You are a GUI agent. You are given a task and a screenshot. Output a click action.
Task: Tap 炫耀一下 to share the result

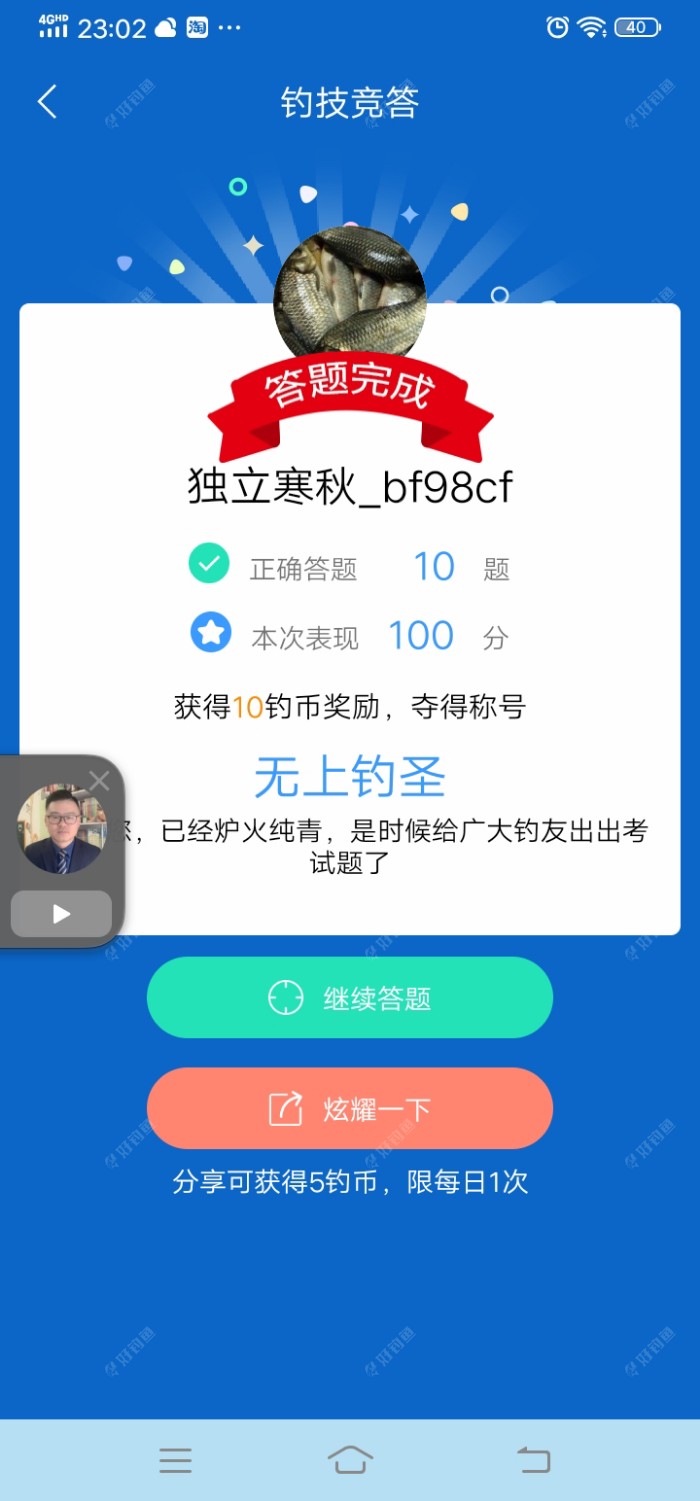(349, 1108)
